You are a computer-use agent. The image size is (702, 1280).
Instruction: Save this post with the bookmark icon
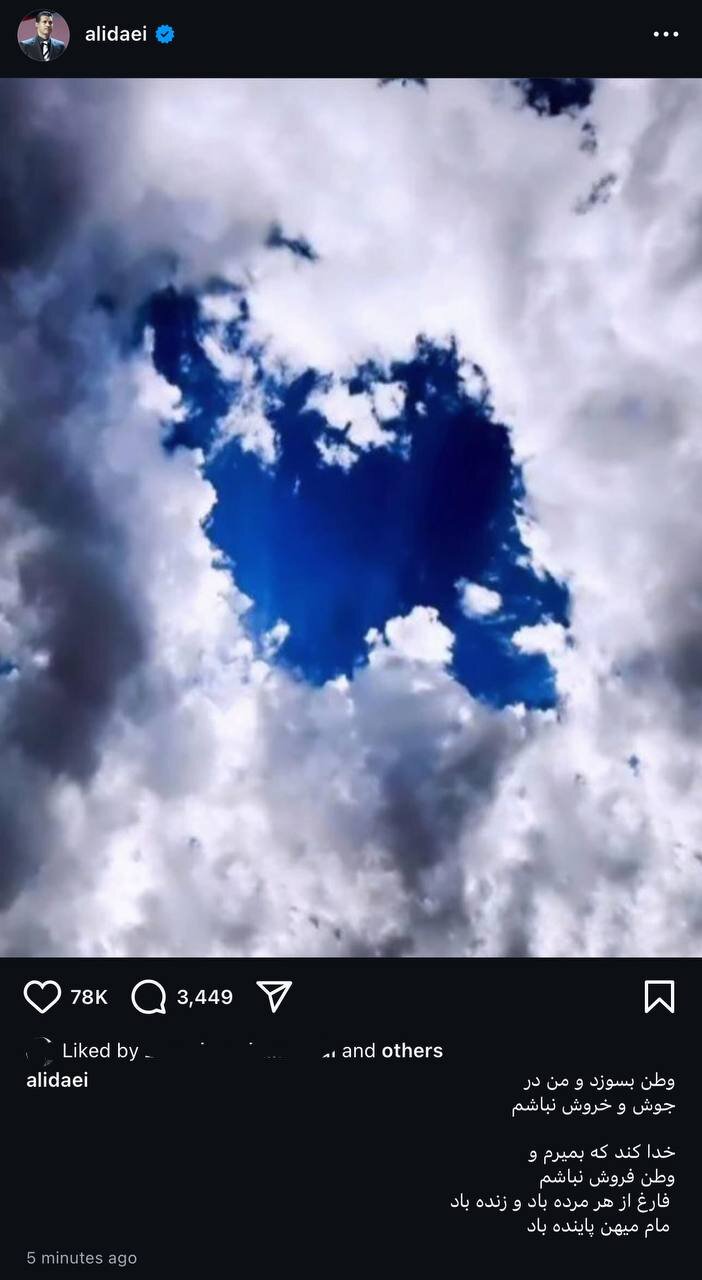pyautogui.click(x=659, y=996)
